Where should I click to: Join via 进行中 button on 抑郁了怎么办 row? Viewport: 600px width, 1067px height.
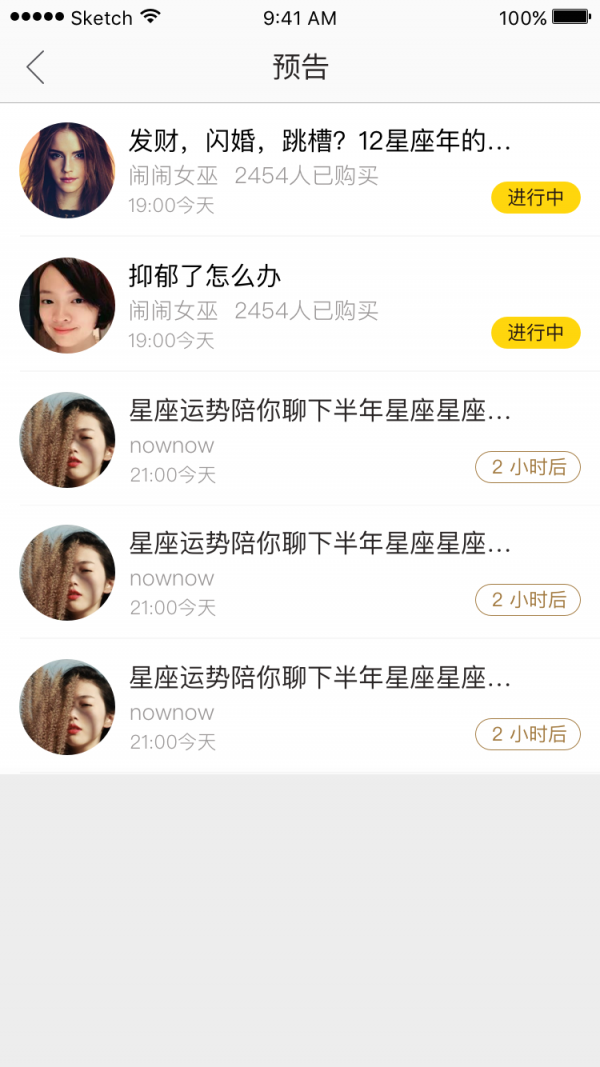point(535,333)
